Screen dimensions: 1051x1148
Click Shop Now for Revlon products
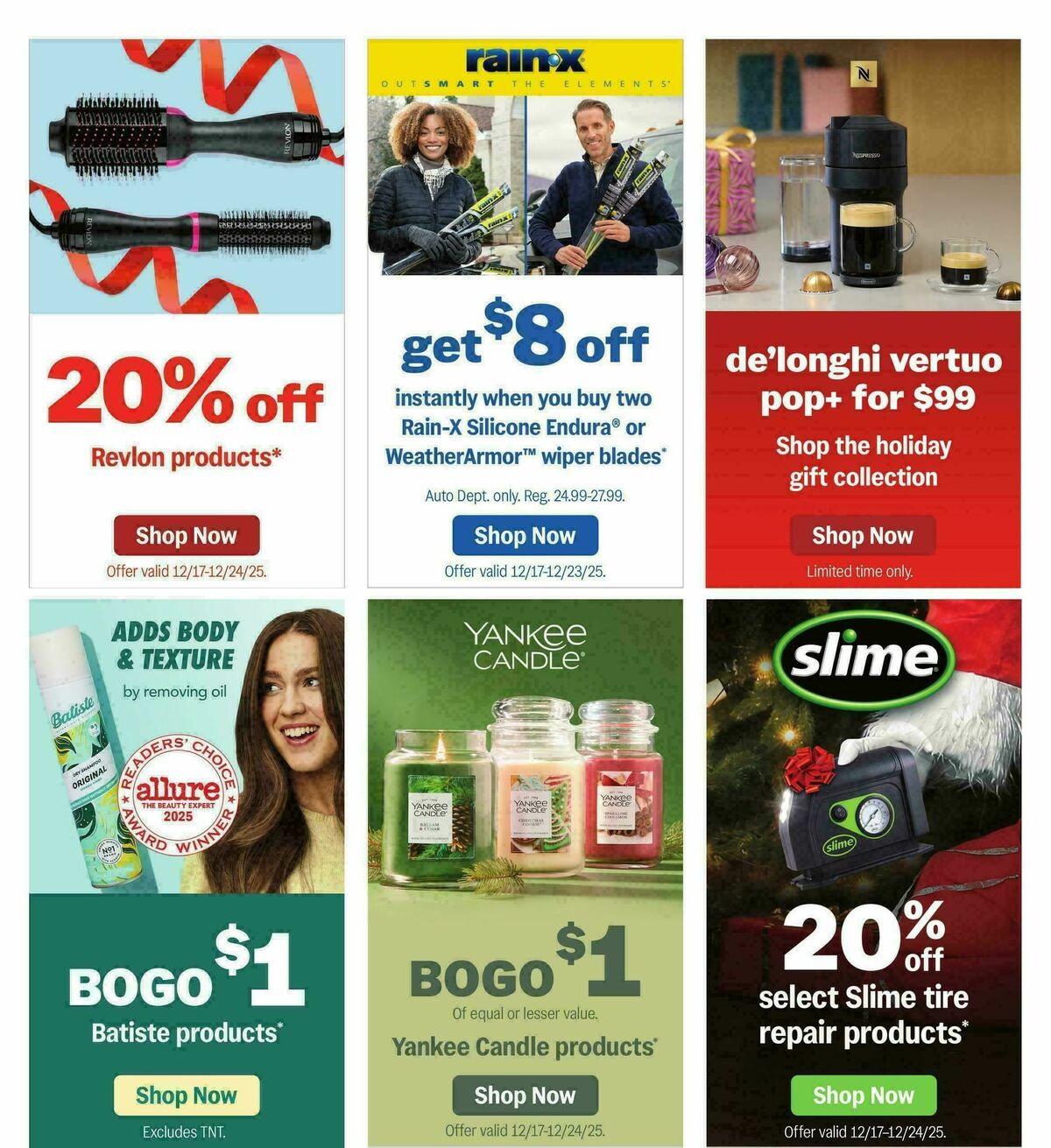click(x=185, y=536)
